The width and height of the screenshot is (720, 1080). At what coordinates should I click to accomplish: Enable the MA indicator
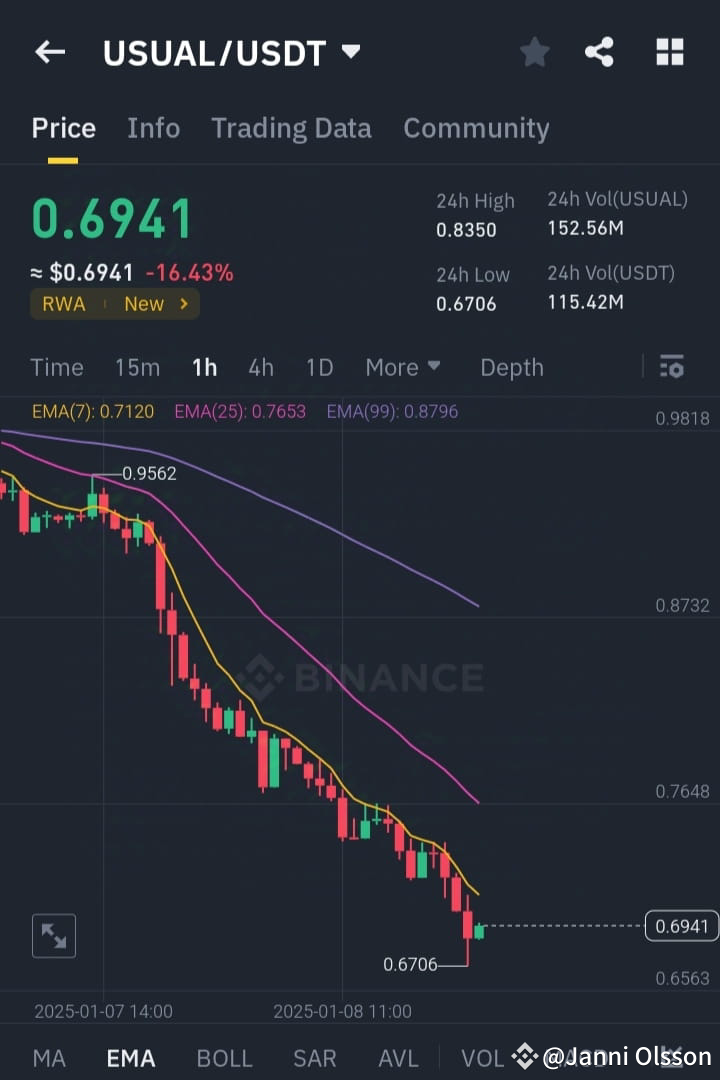[x=48, y=1058]
